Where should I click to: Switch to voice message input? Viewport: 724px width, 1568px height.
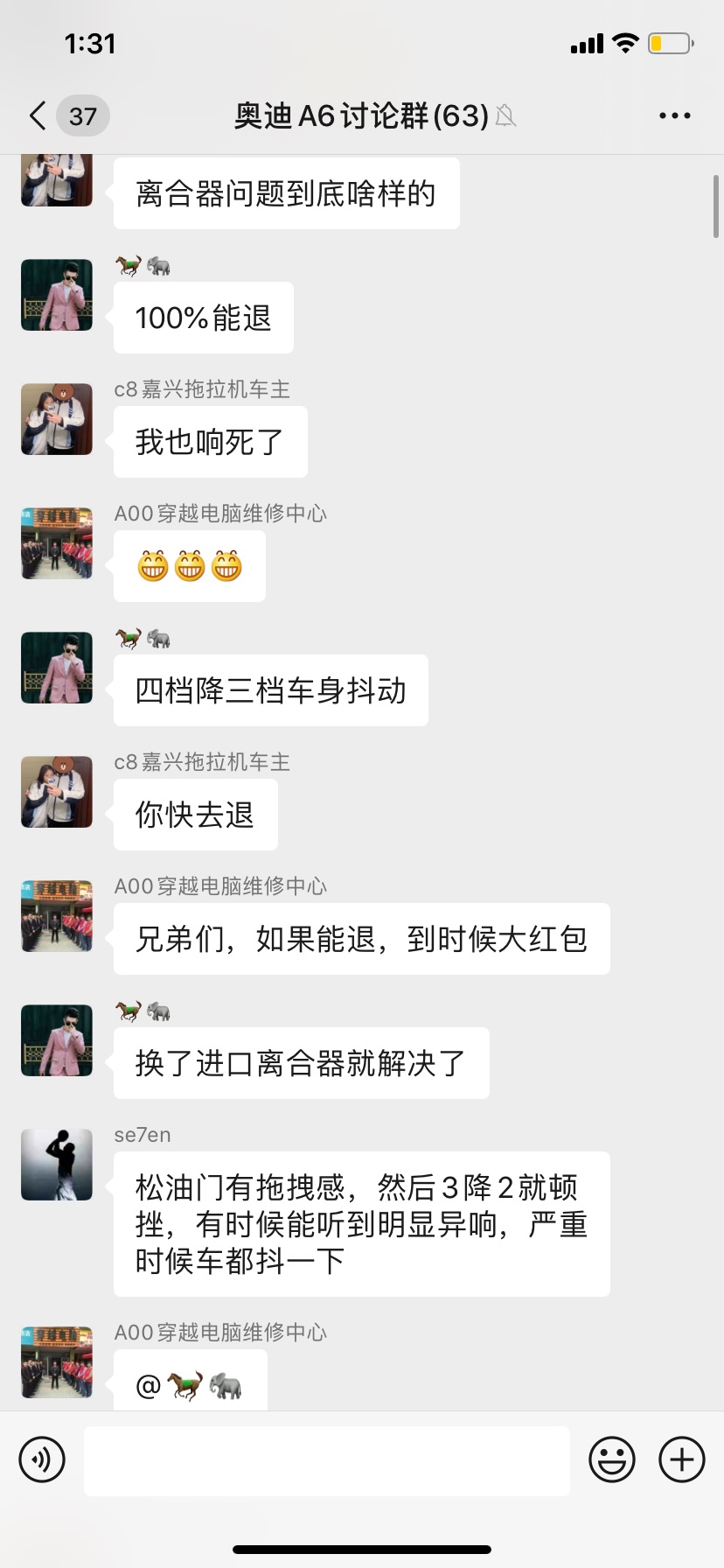pyautogui.click(x=42, y=1459)
